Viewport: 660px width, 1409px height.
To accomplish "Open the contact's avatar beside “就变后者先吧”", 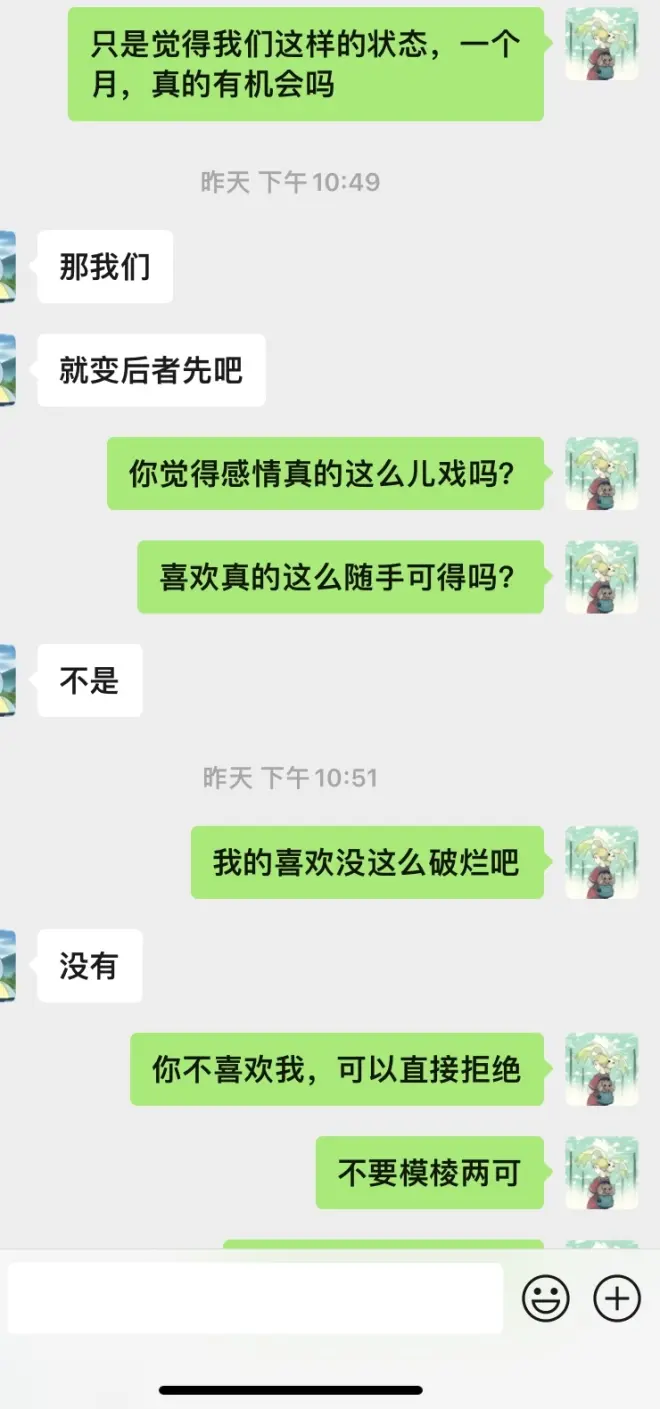I will (8, 370).
